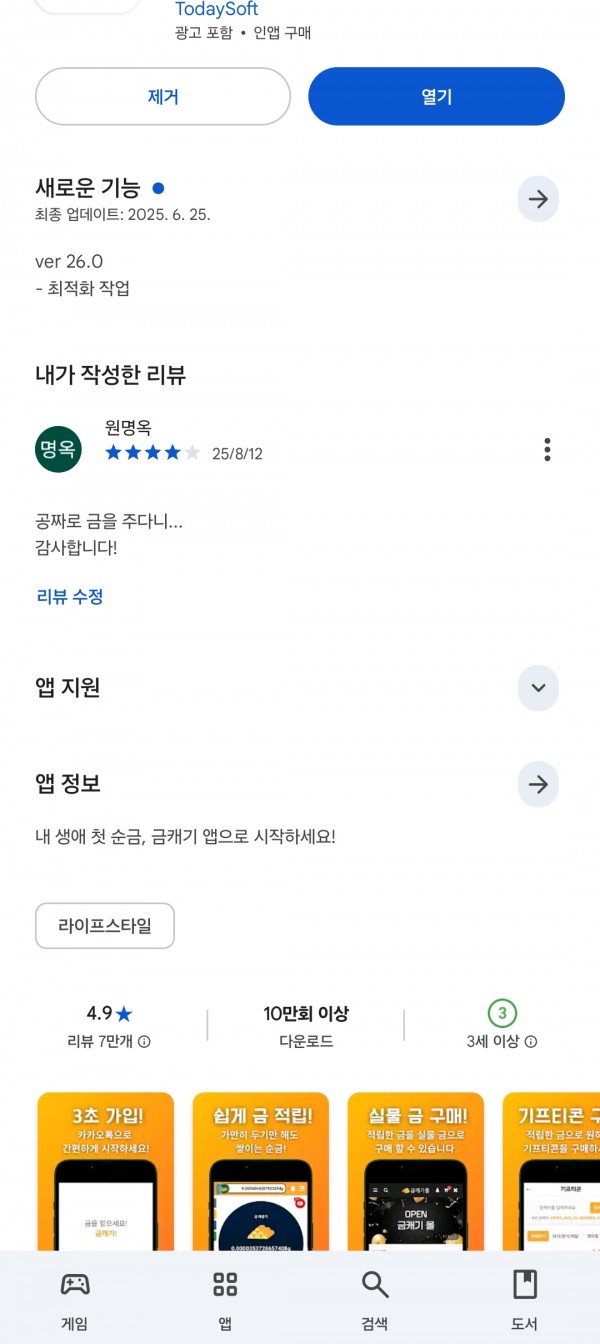Expand the 앱 지원 section
The height and width of the screenshot is (1344, 600).
(538, 688)
